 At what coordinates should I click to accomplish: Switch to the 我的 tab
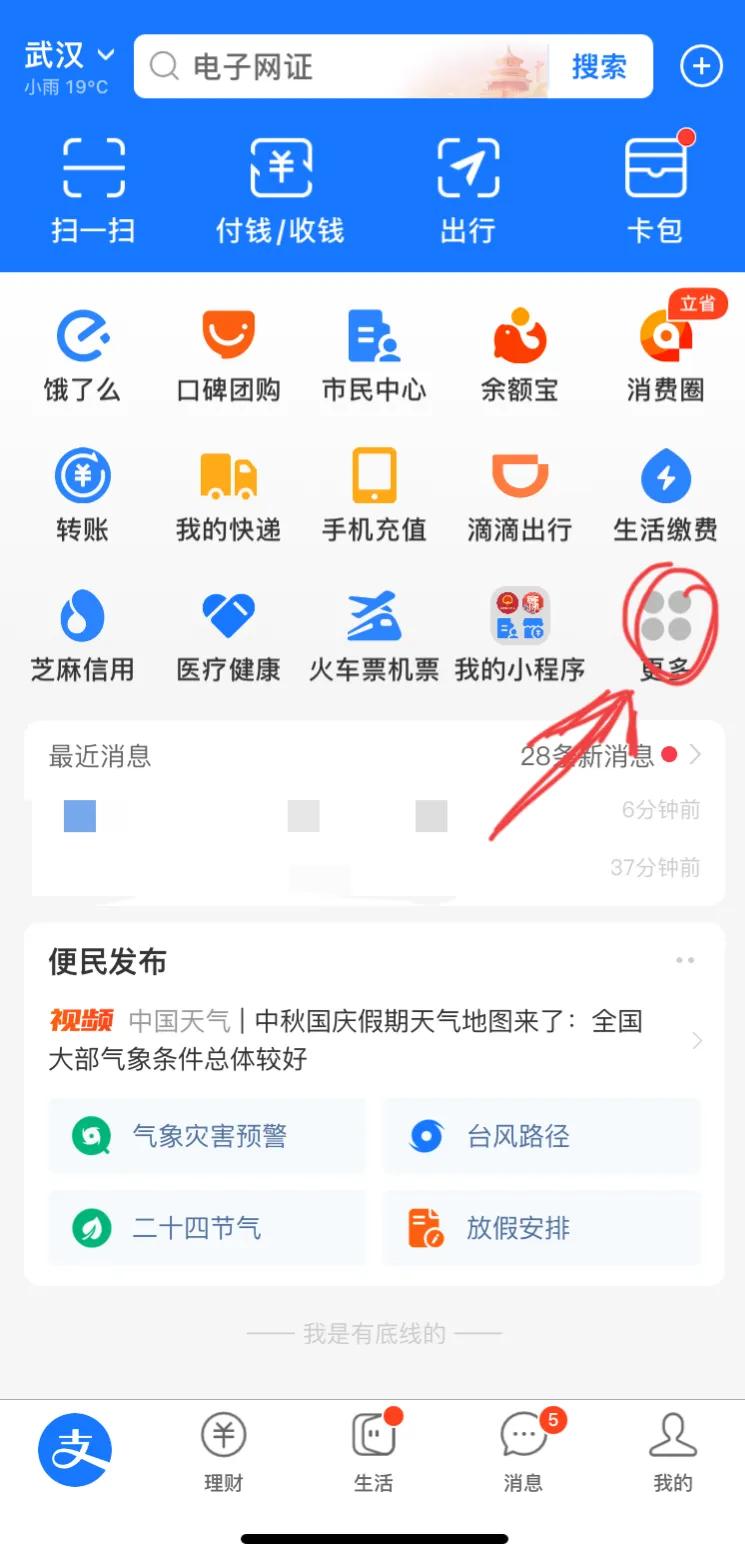point(672,1452)
